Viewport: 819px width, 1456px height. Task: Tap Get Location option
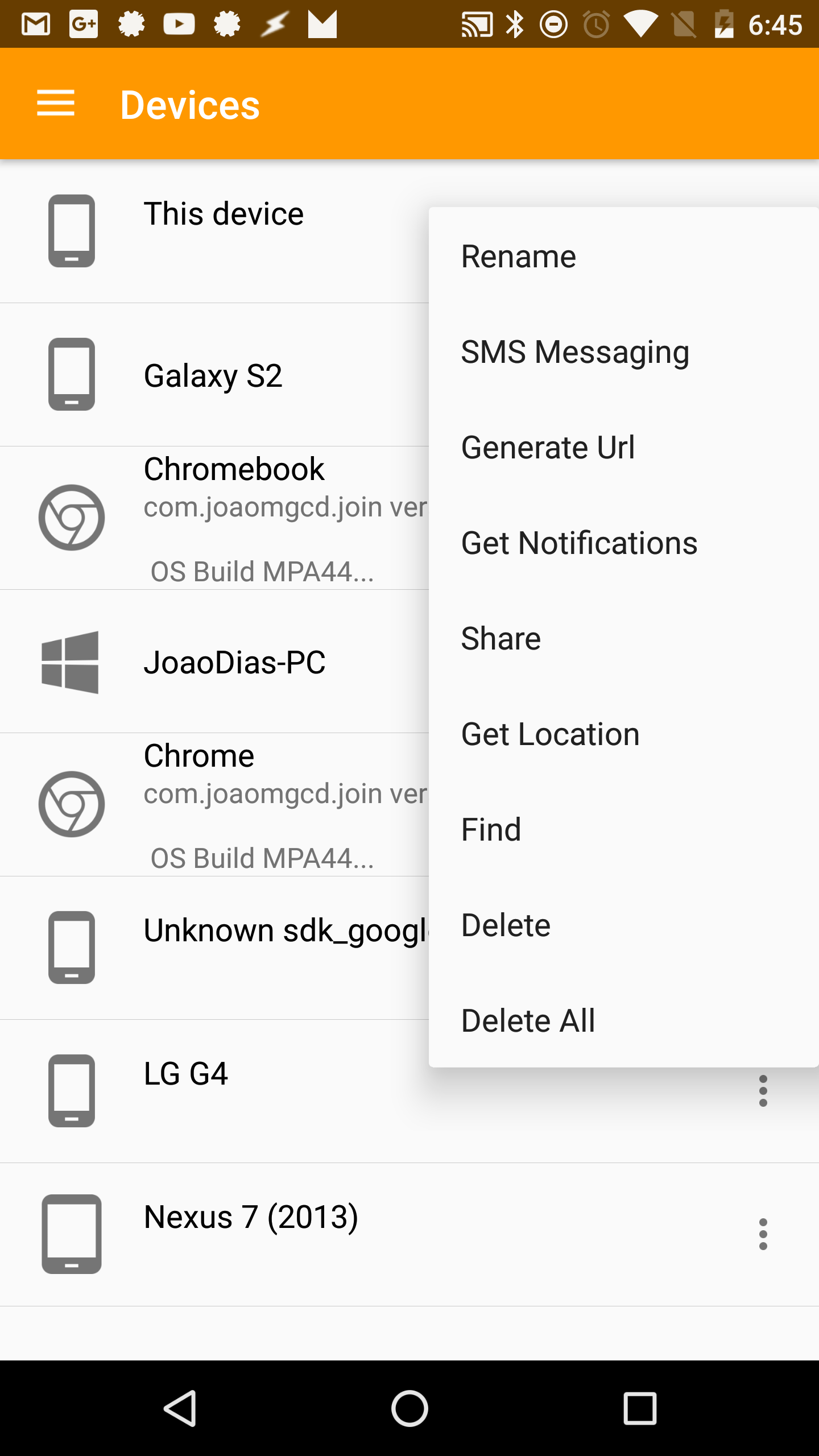click(623, 734)
